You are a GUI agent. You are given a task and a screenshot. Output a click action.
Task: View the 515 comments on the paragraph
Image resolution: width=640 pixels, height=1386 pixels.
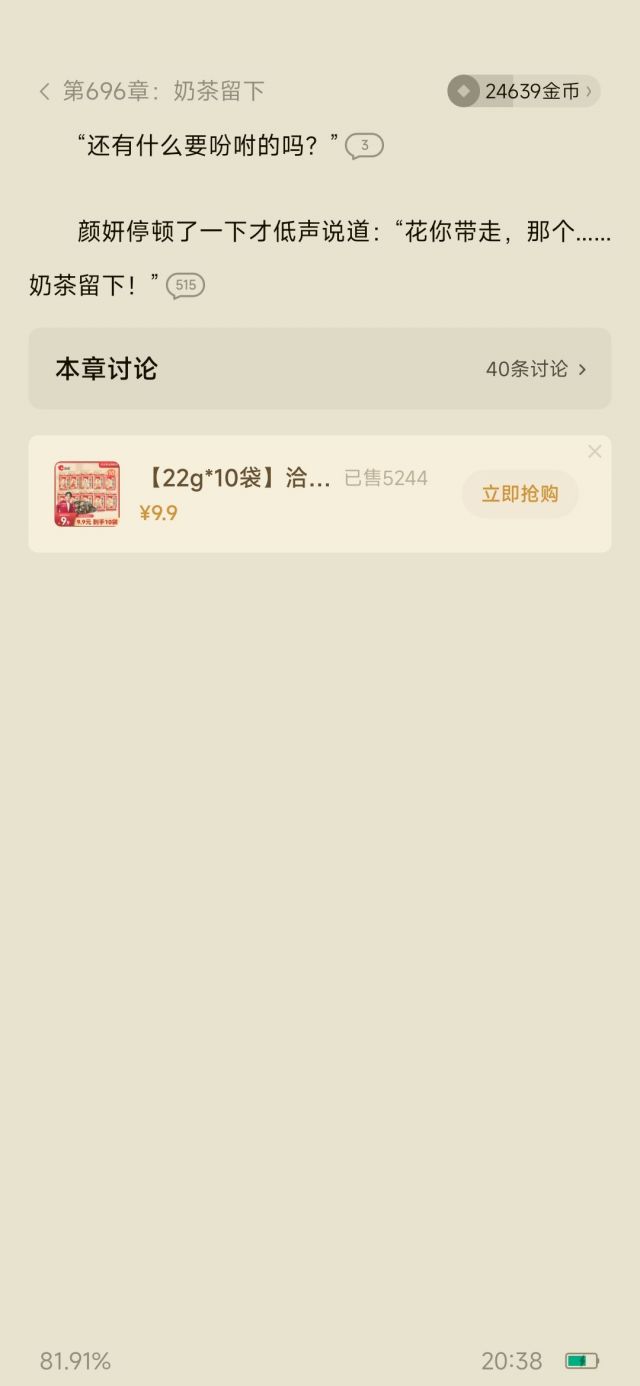coord(185,285)
